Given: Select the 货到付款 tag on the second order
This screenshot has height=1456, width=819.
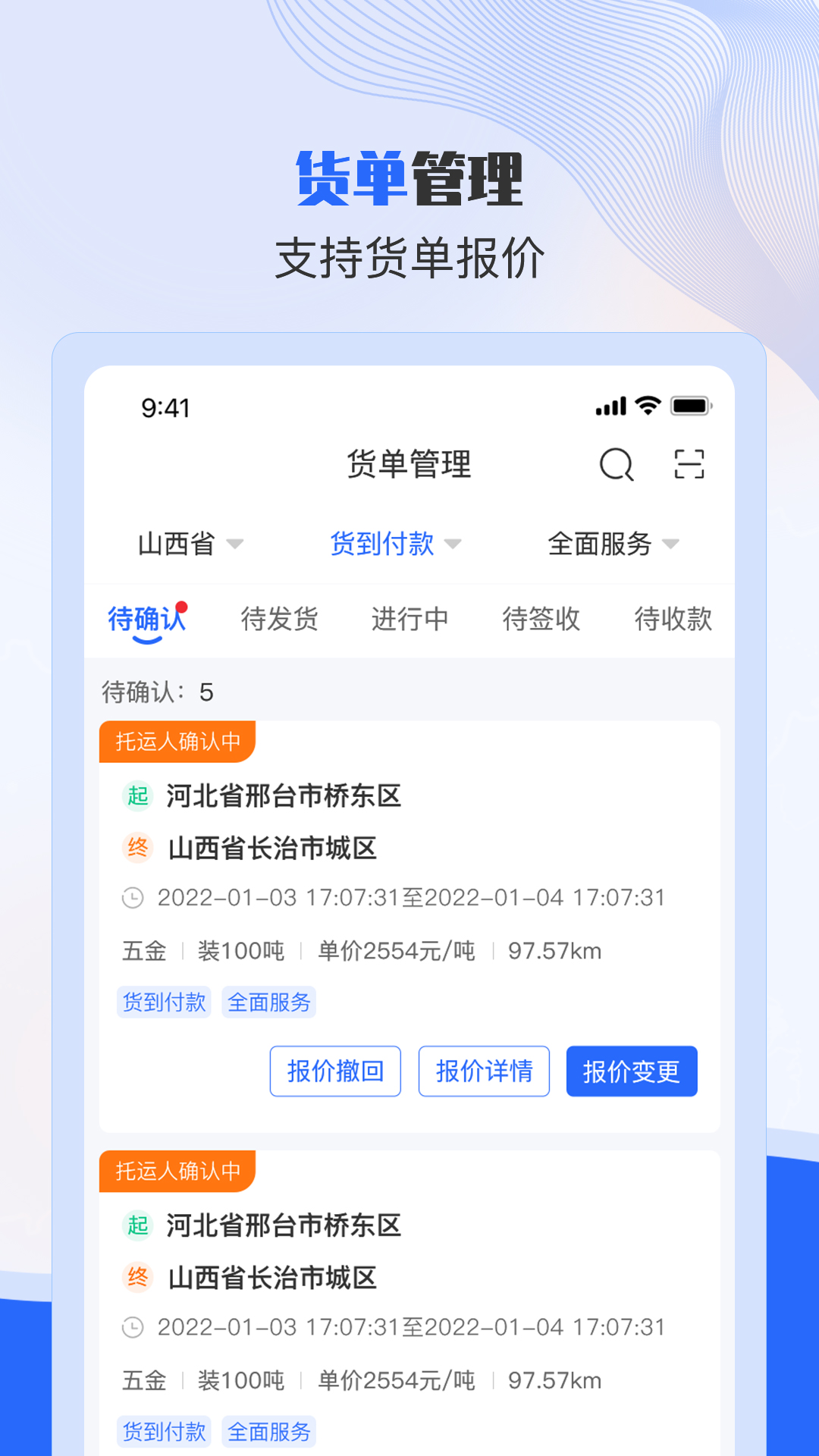Looking at the screenshot, I should pyautogui.click(x=164, y=1430).
